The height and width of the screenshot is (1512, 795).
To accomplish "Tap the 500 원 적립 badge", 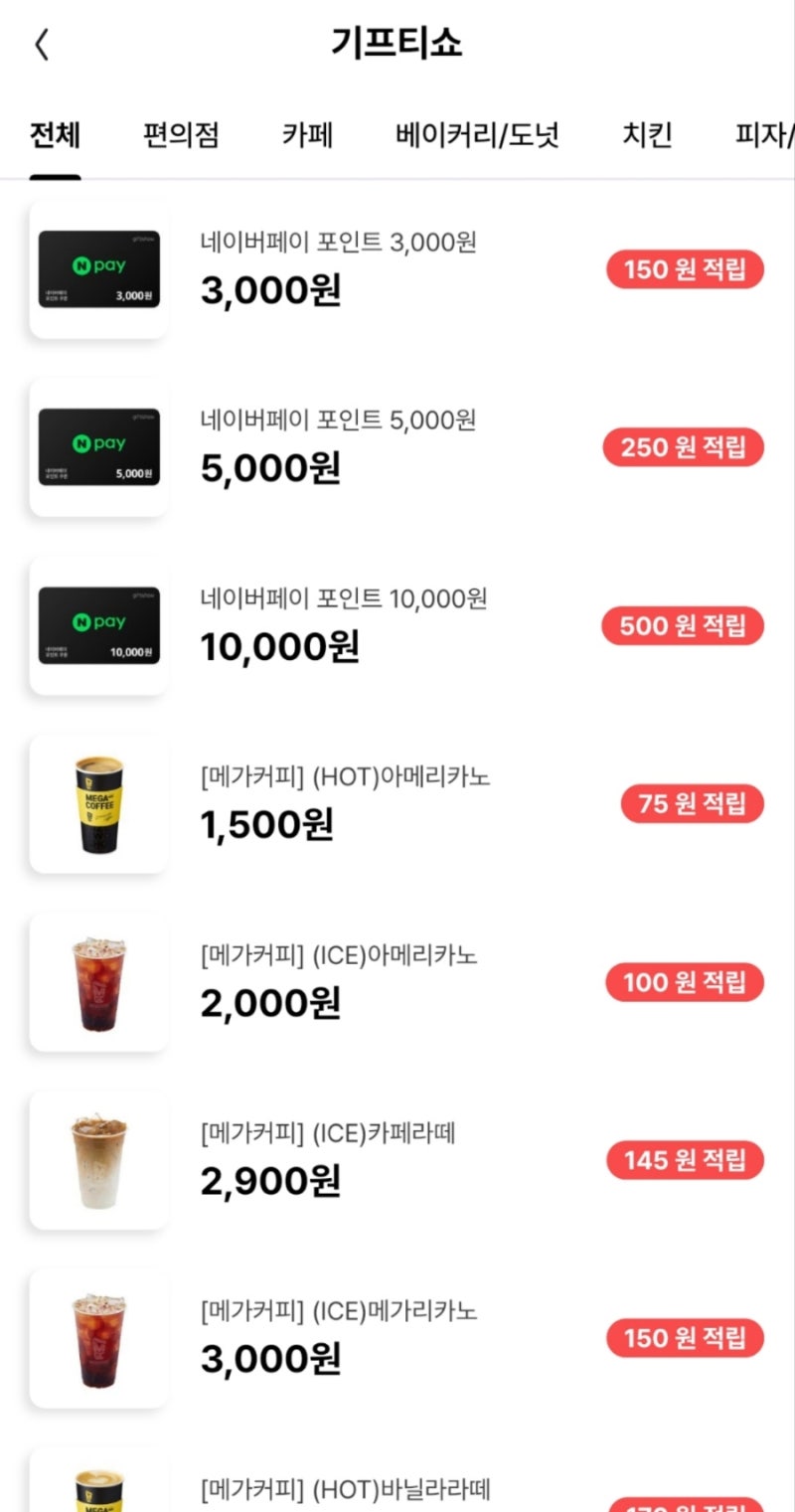I will click(684, 626).
